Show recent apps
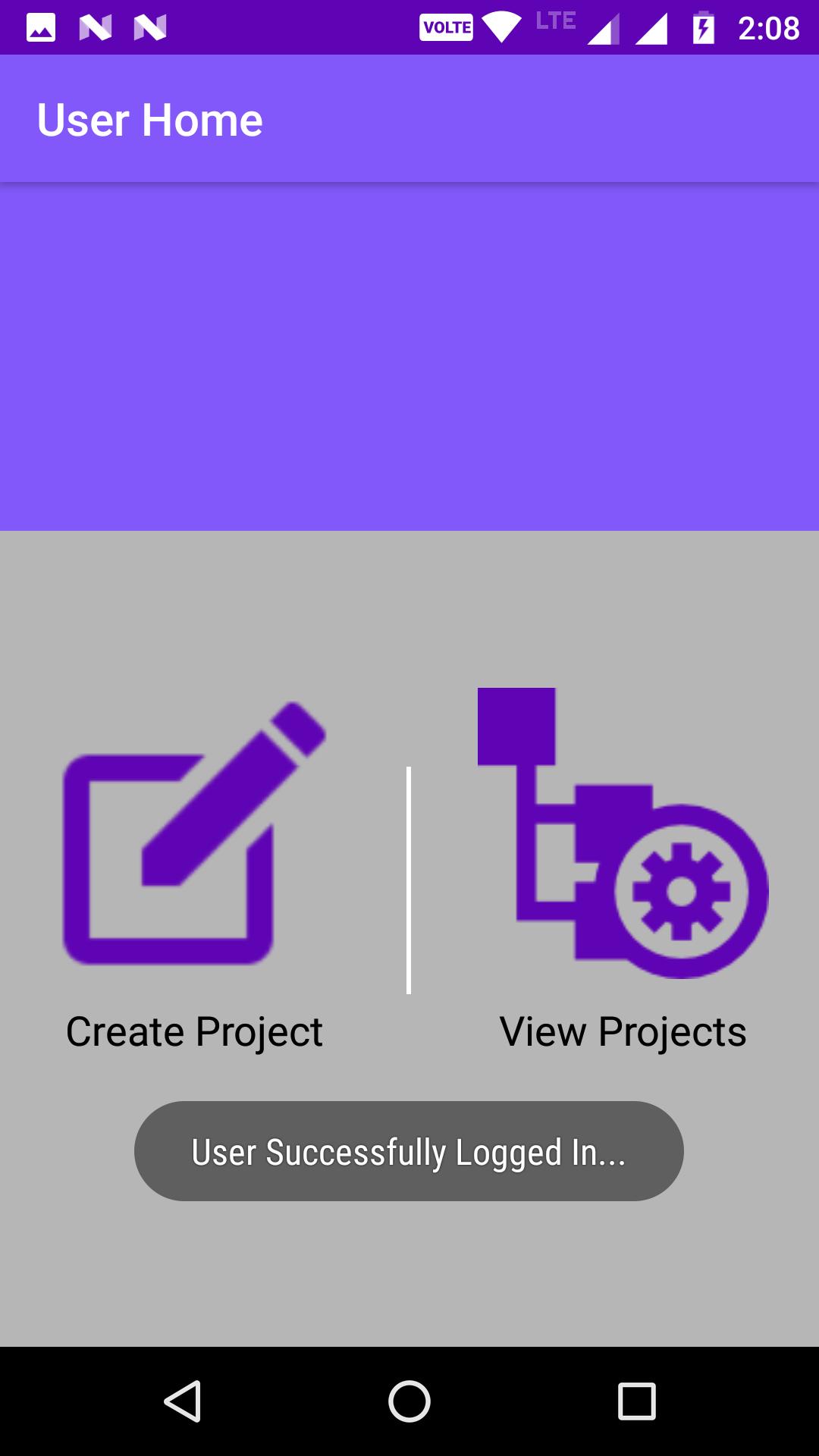 [x=636, y=1401]
